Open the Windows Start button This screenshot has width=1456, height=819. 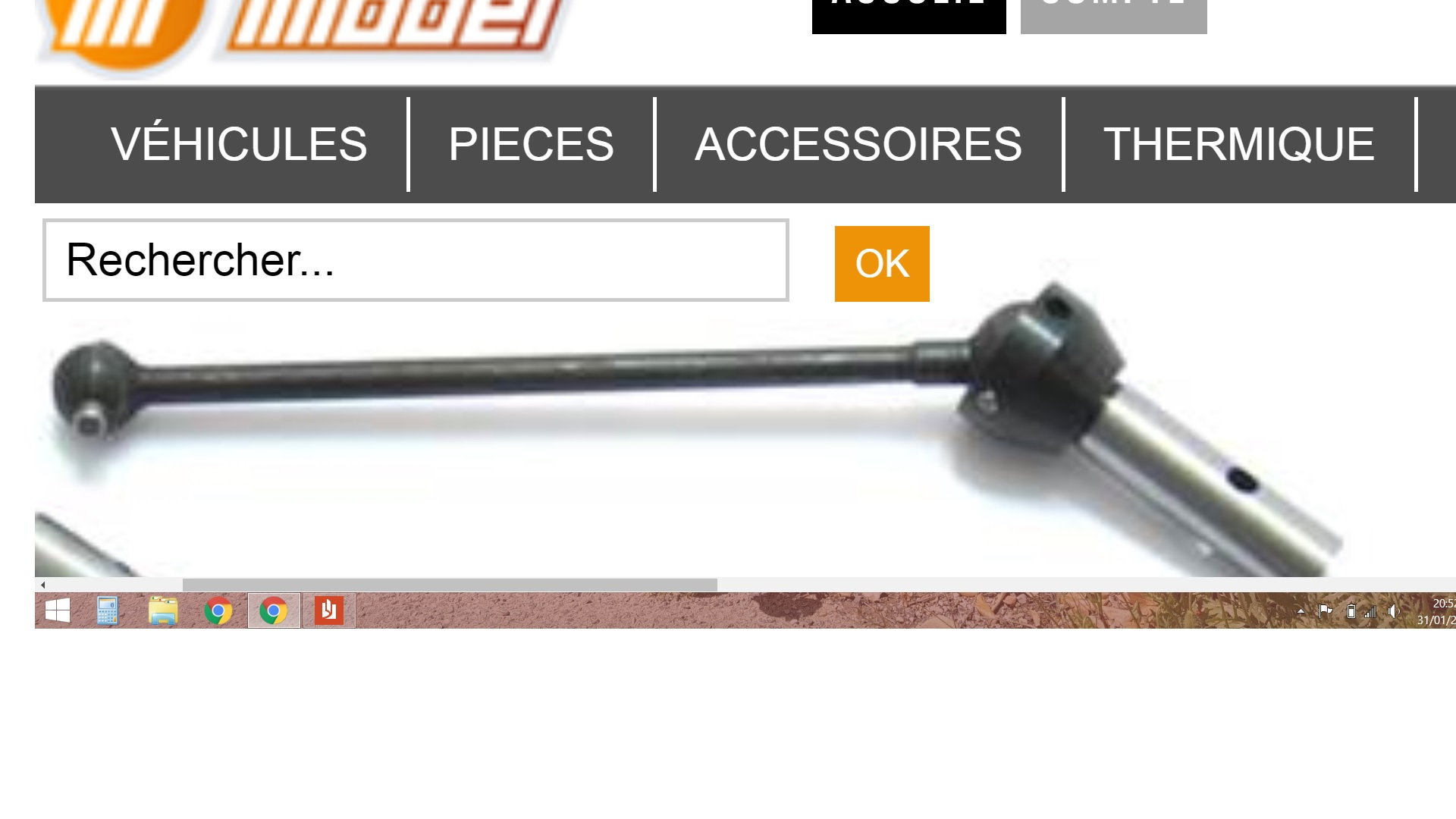[x=58, y=610]
